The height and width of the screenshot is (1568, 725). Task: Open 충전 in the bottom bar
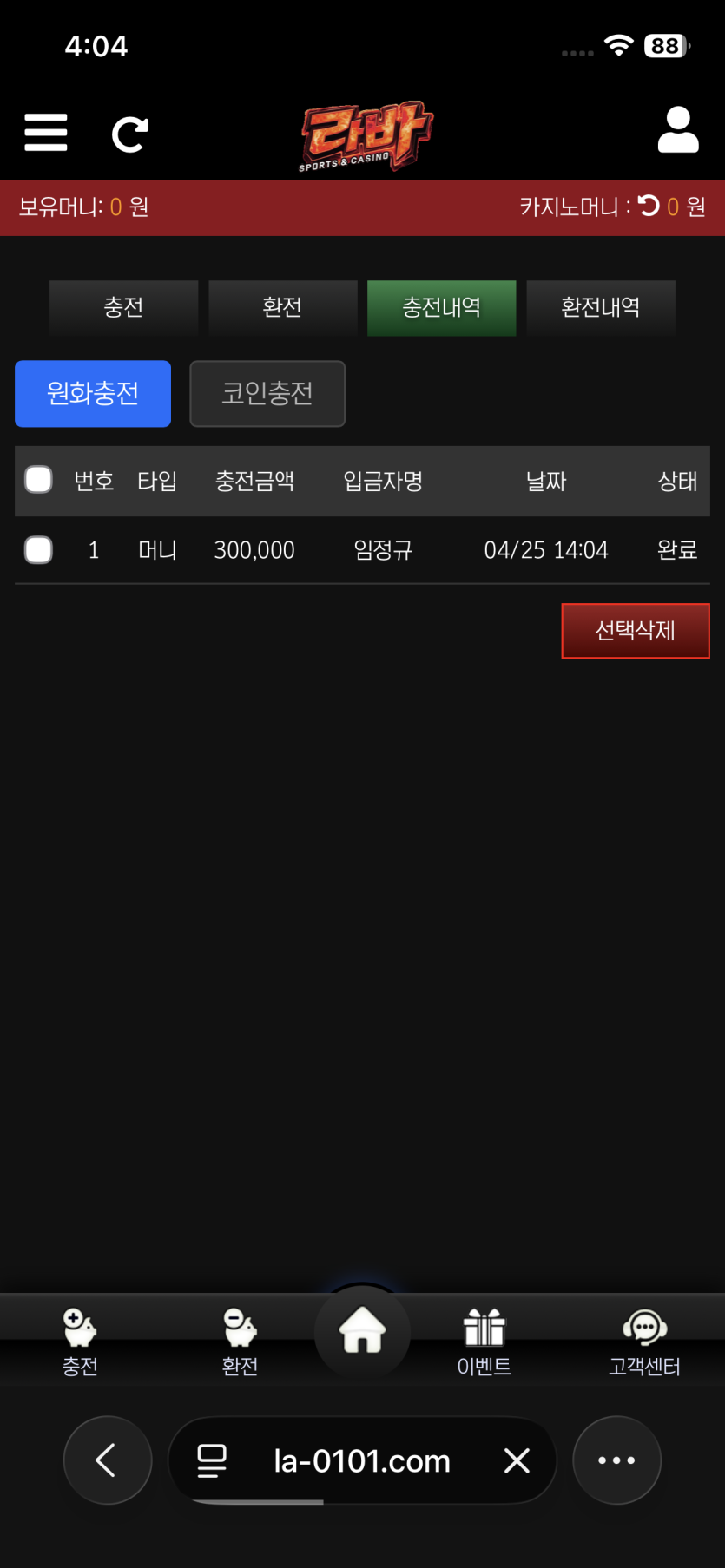click(x=80, y=1342)
